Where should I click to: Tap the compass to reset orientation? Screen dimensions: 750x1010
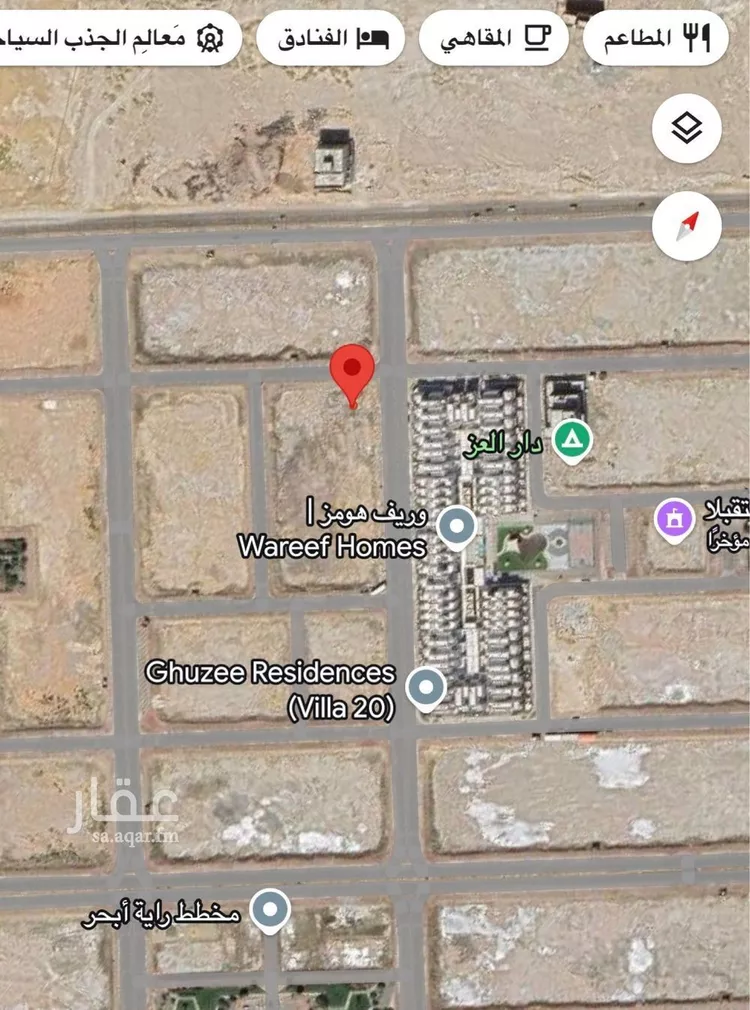coord(687,226)
